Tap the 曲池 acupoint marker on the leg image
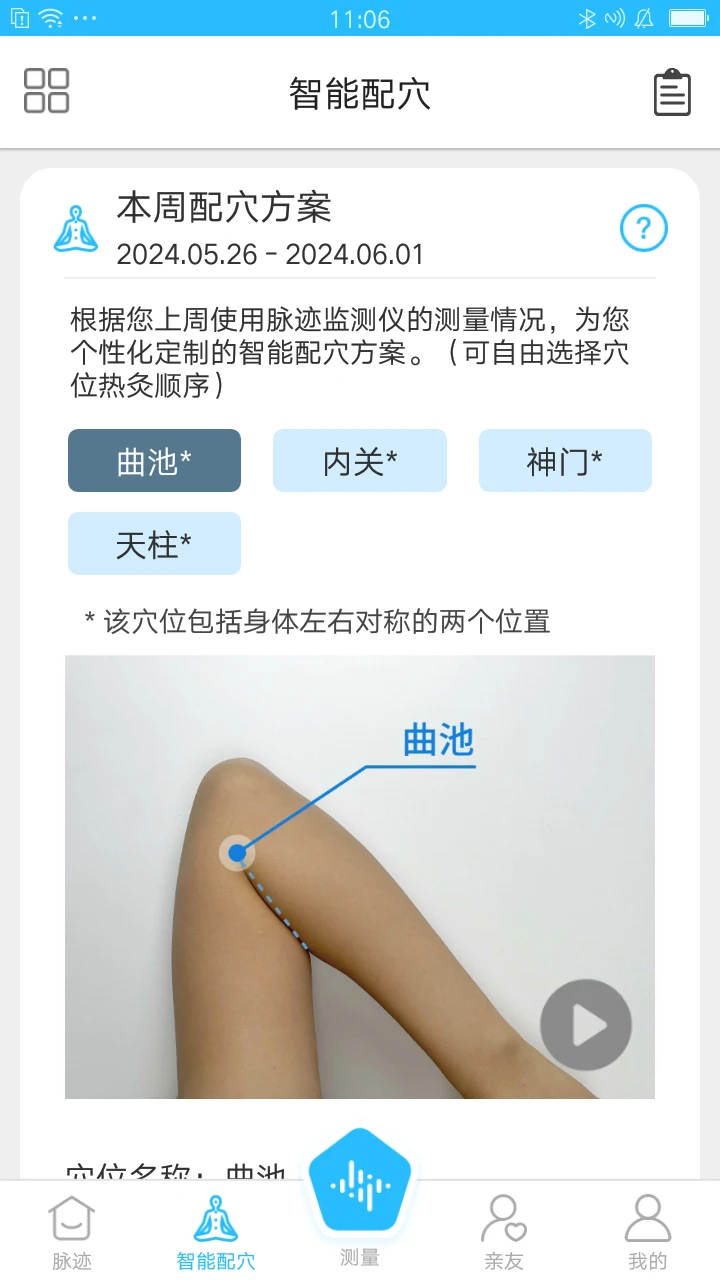The image size is (720, 1280). tap(237, 853)
